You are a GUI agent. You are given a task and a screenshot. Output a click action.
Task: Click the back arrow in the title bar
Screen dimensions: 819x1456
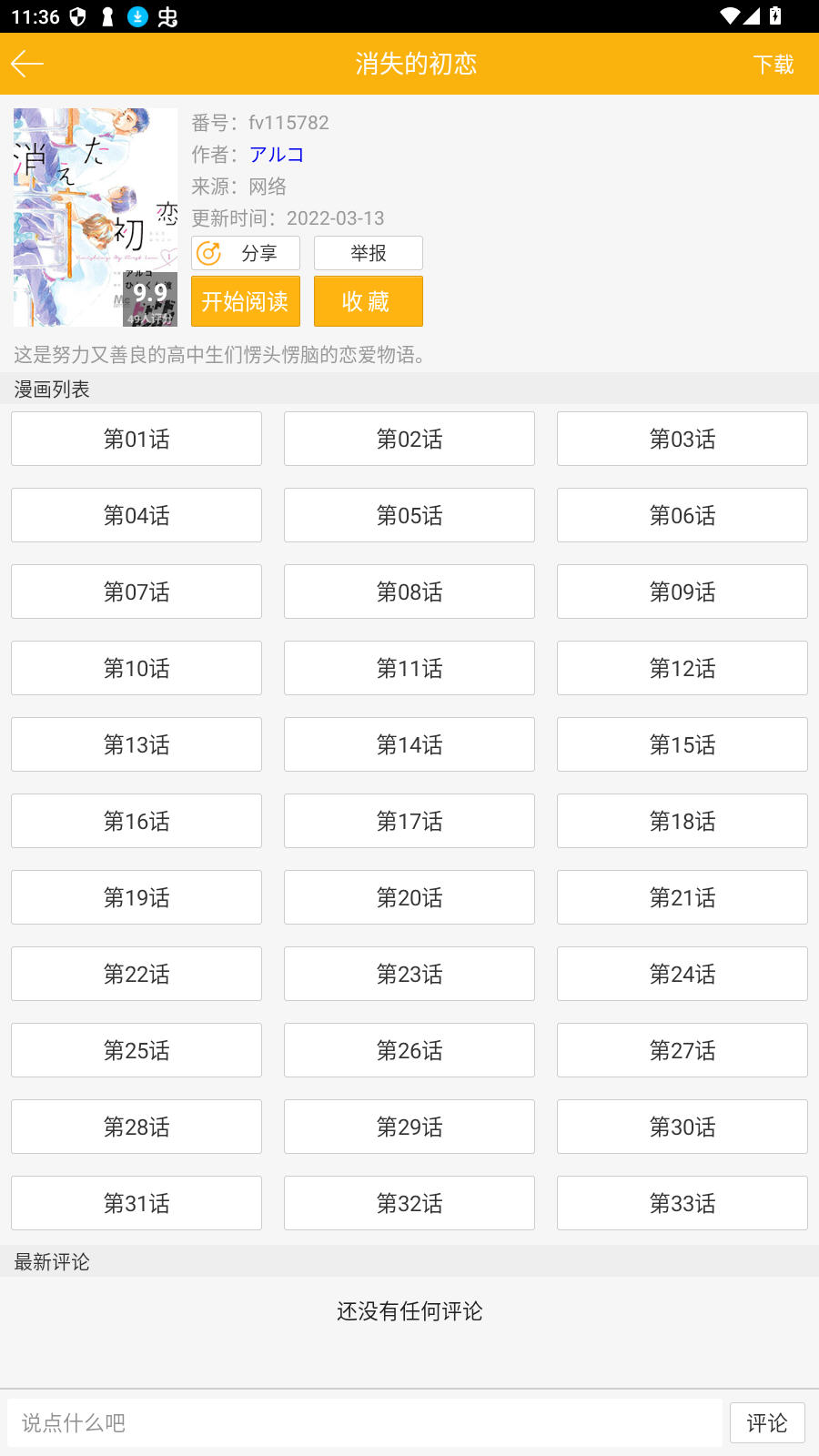point(26,64)
